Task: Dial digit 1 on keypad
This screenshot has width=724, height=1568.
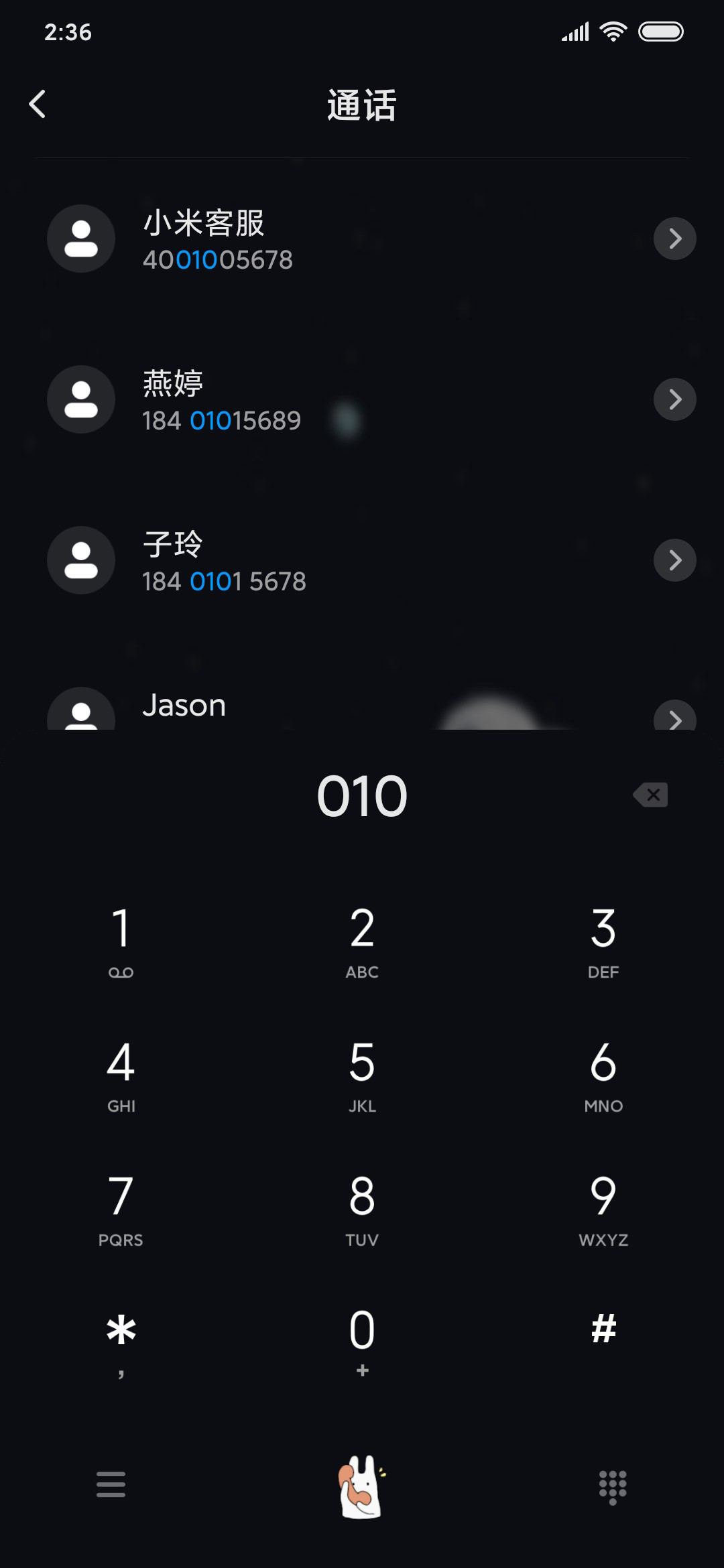Action: click(121, 941)
